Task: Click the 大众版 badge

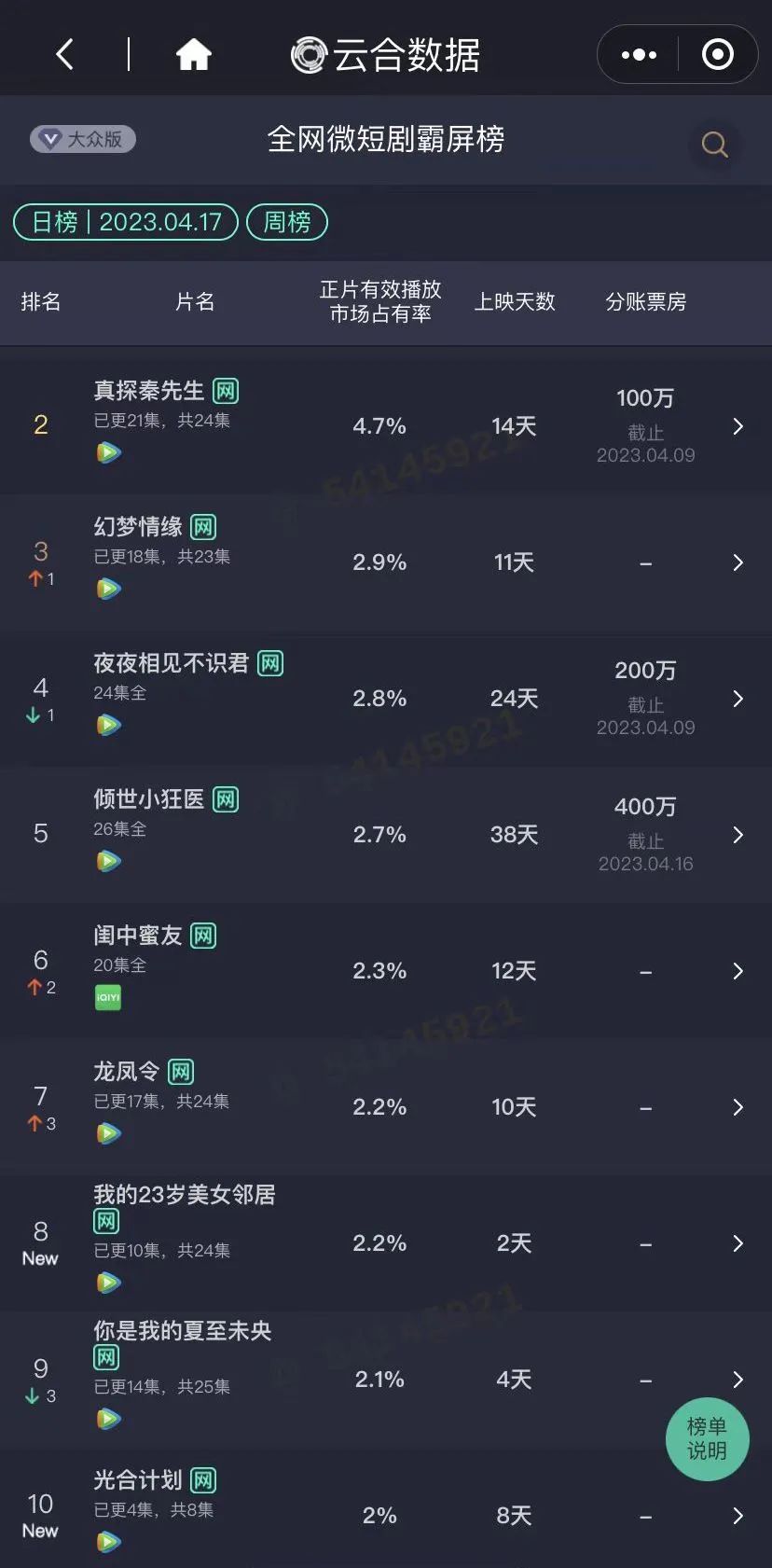Action: point(82,138)
